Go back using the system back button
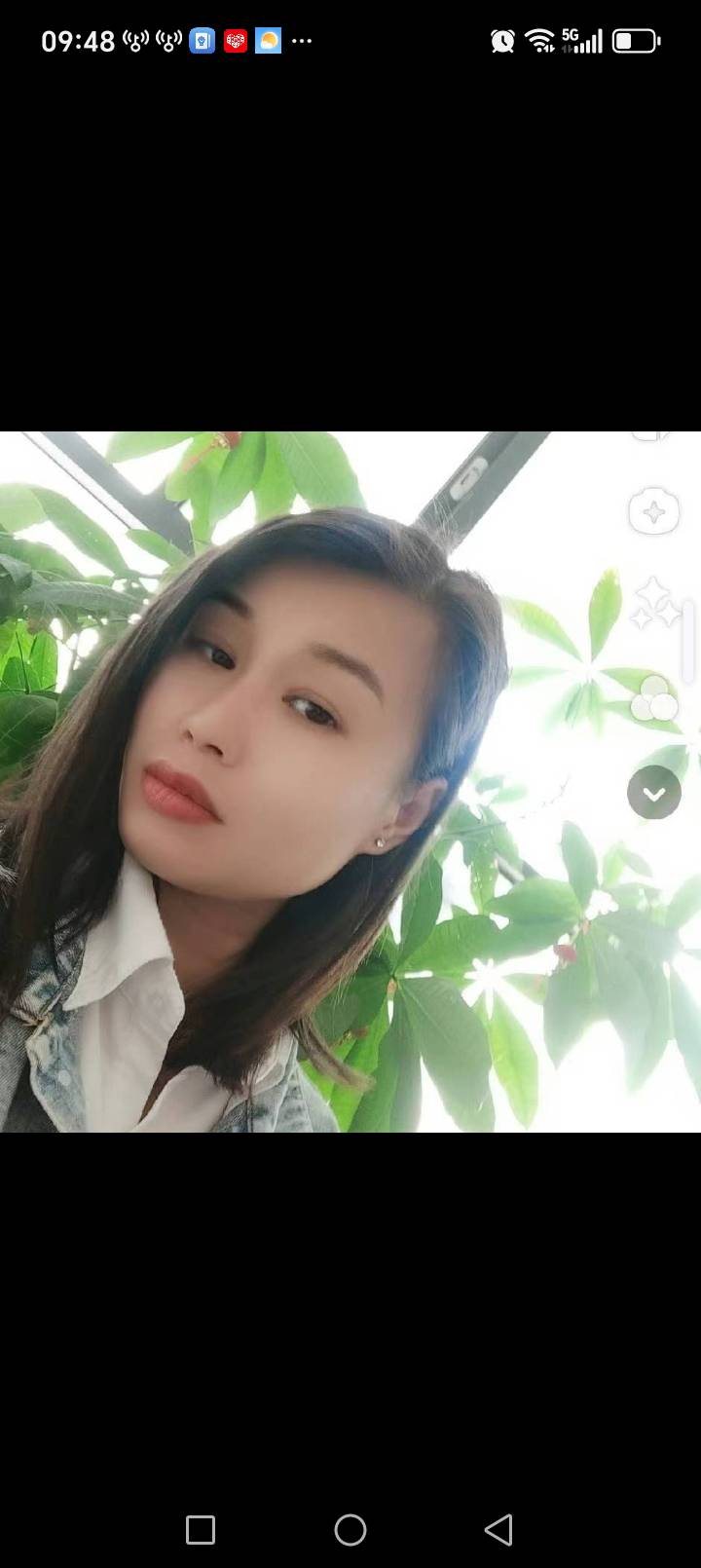The image size is (701, 1568). click(x=498, y=1529)
